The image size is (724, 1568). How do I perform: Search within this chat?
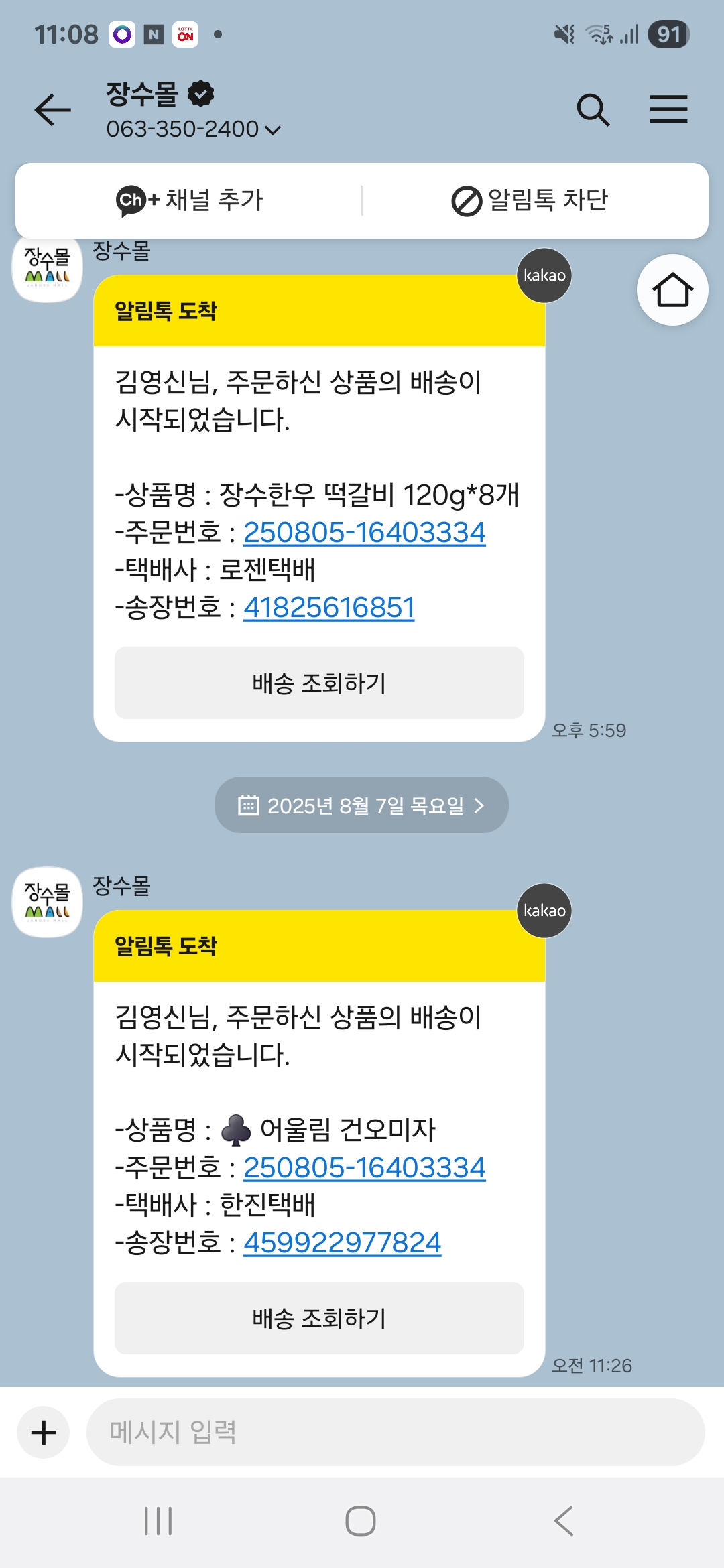point(593,110)
